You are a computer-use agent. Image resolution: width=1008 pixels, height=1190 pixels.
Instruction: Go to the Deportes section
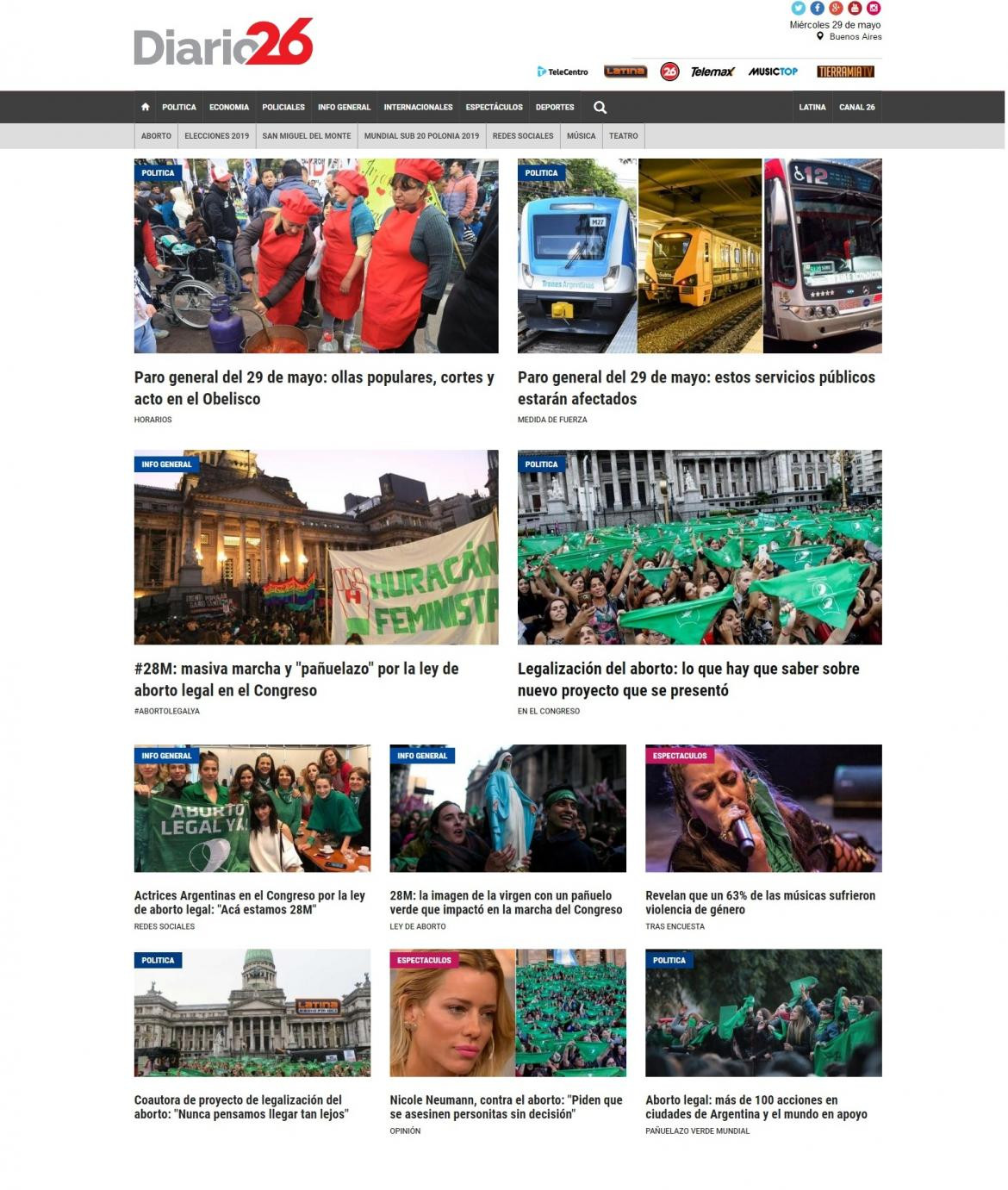[554, 108]
